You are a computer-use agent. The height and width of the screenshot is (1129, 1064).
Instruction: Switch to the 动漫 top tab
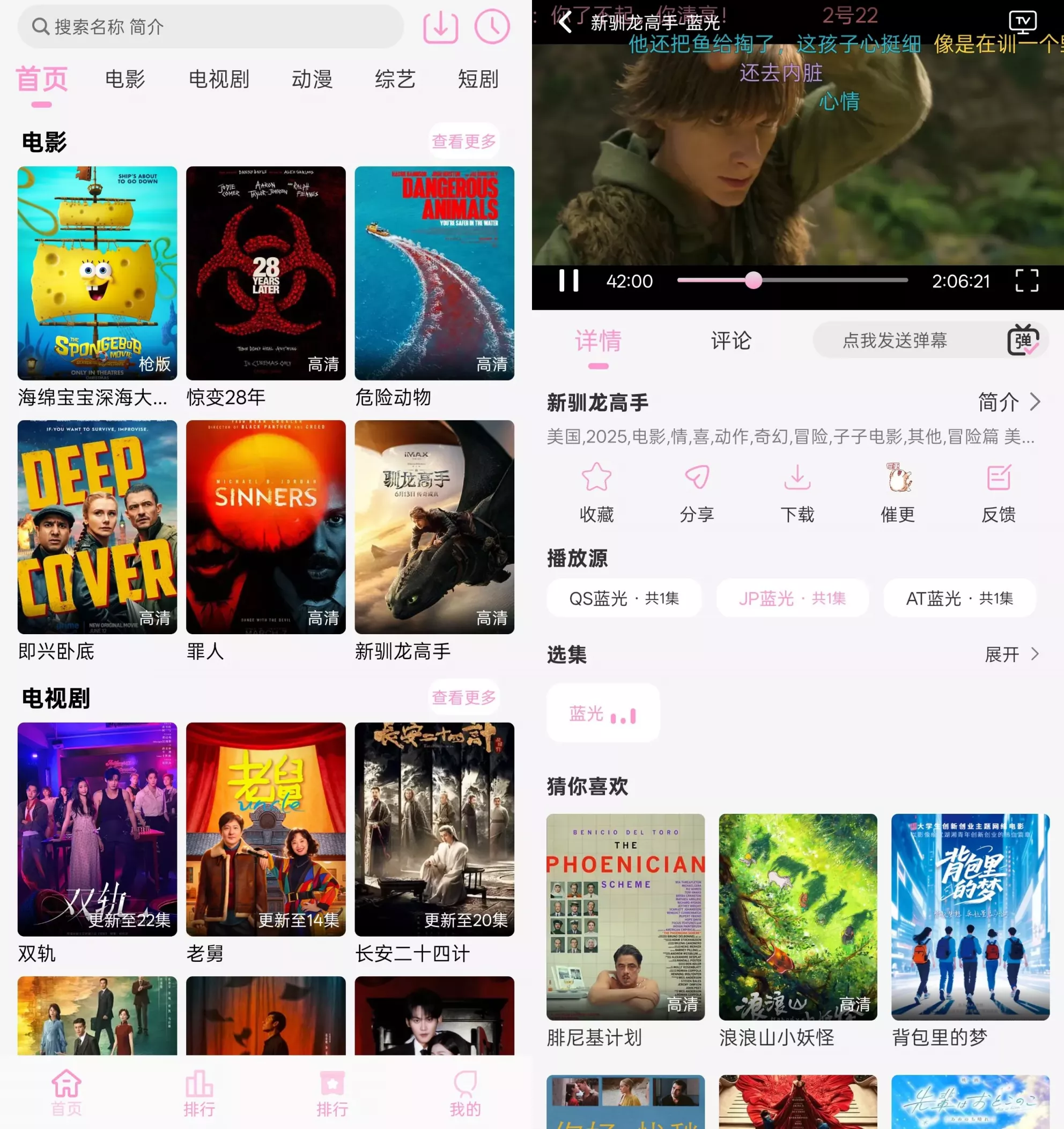coord(312,79)
